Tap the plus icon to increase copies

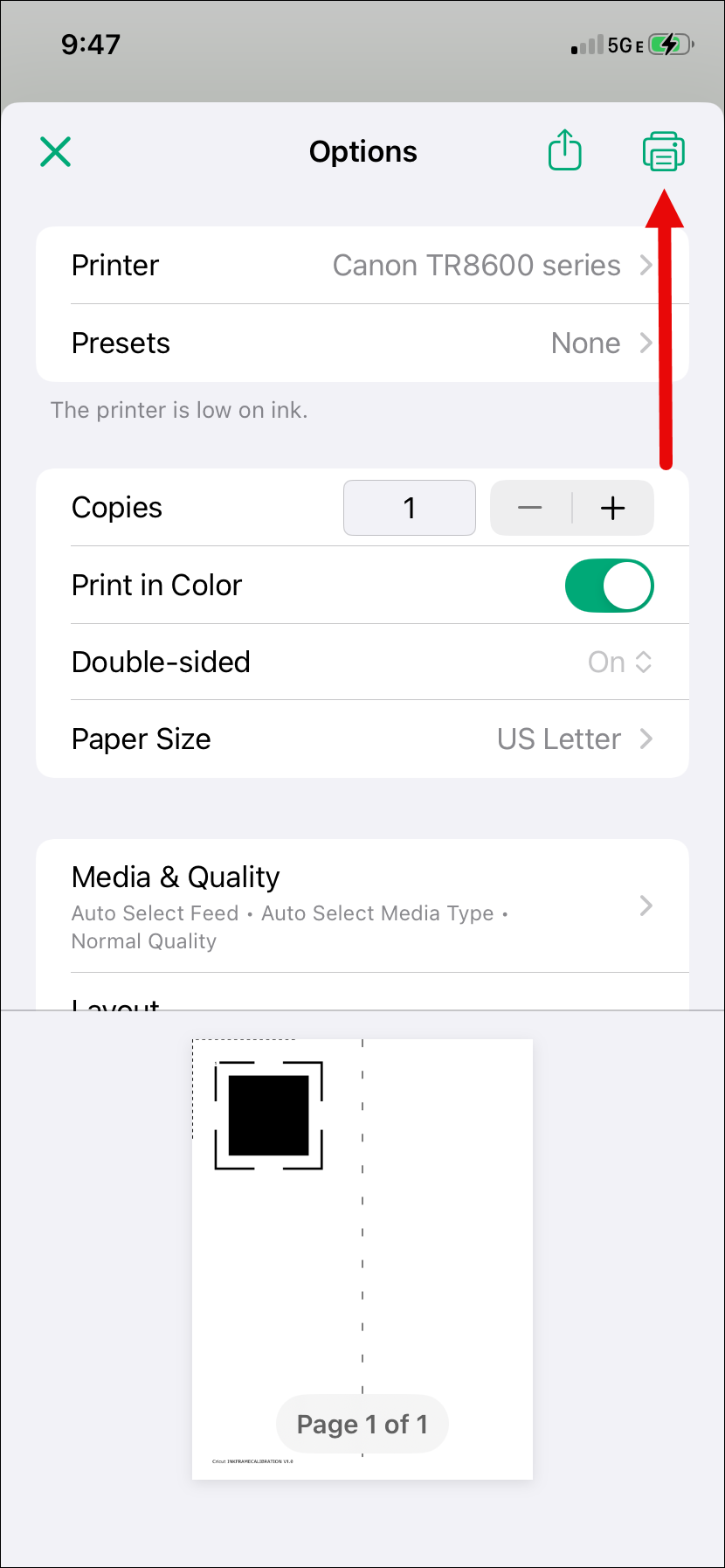(612, 507)
